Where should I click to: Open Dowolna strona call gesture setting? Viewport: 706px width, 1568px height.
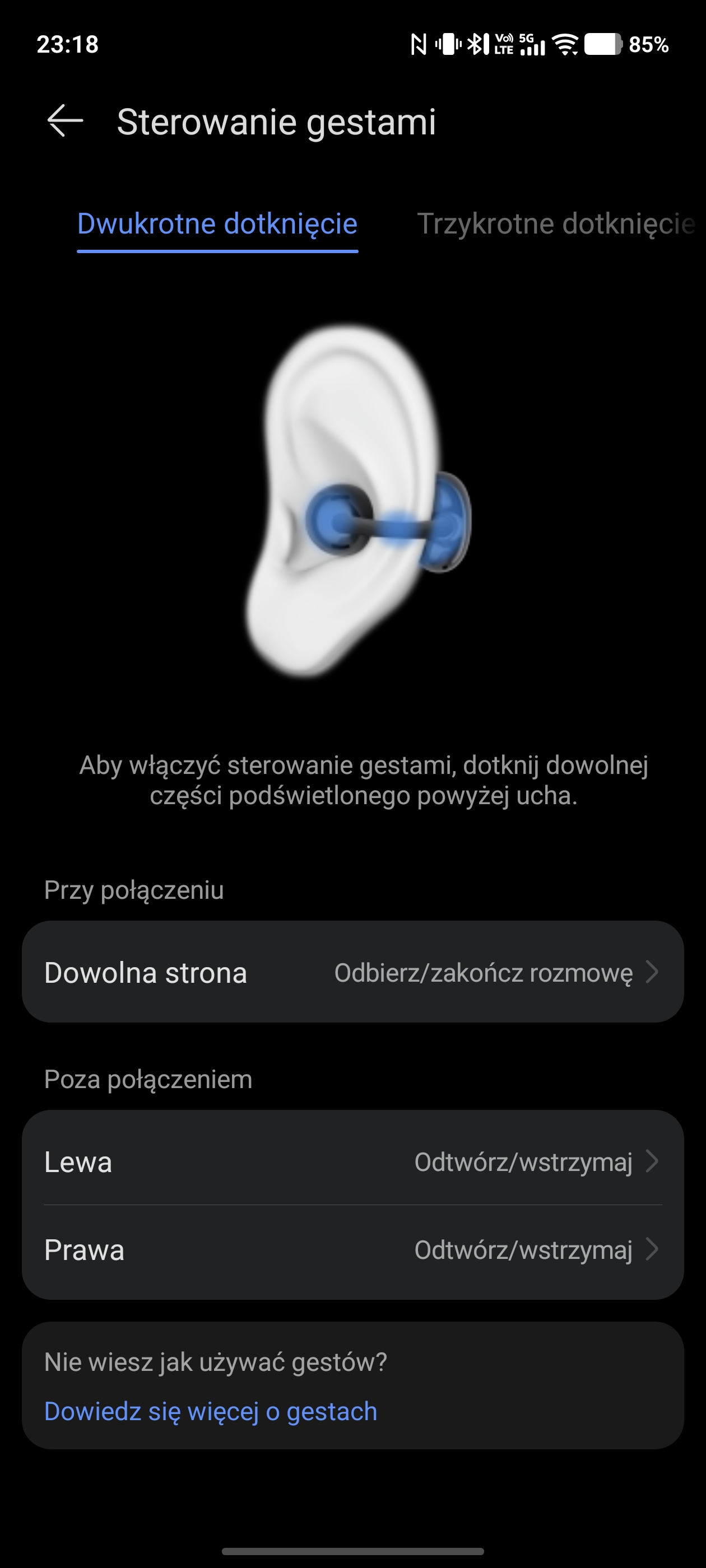click(x=352, y=972)
